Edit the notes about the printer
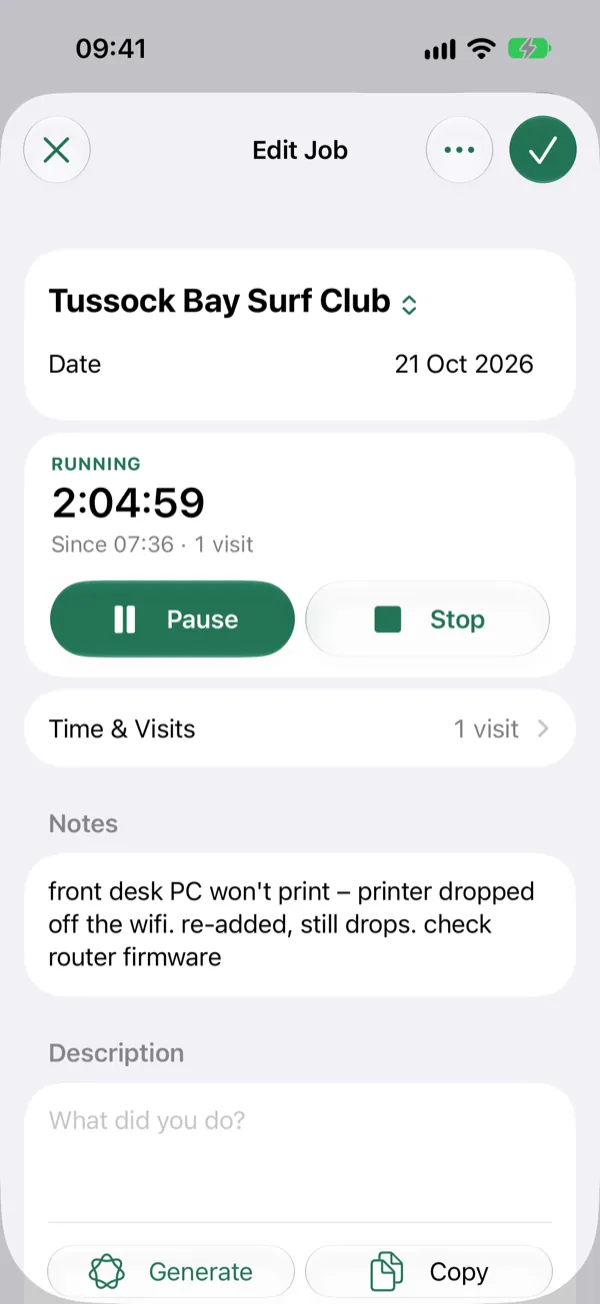The width and height of the screenshot is (600, 1304). (300, 924)
